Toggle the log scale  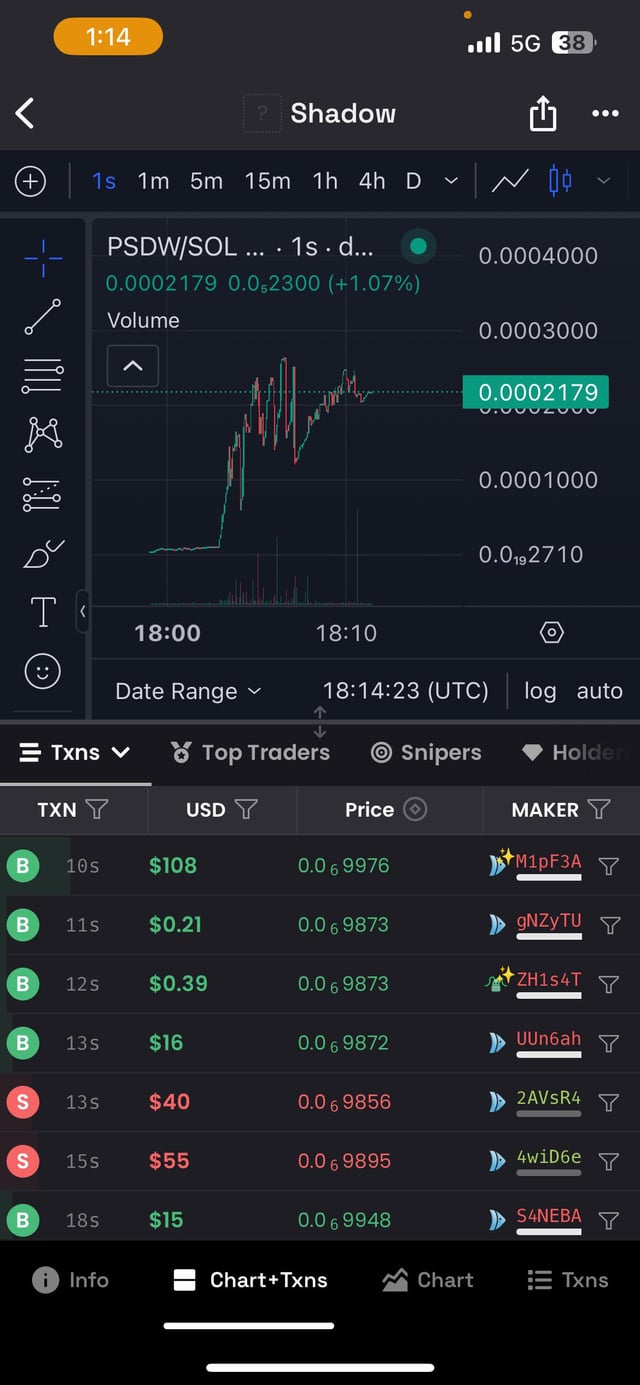pos(540,691)
